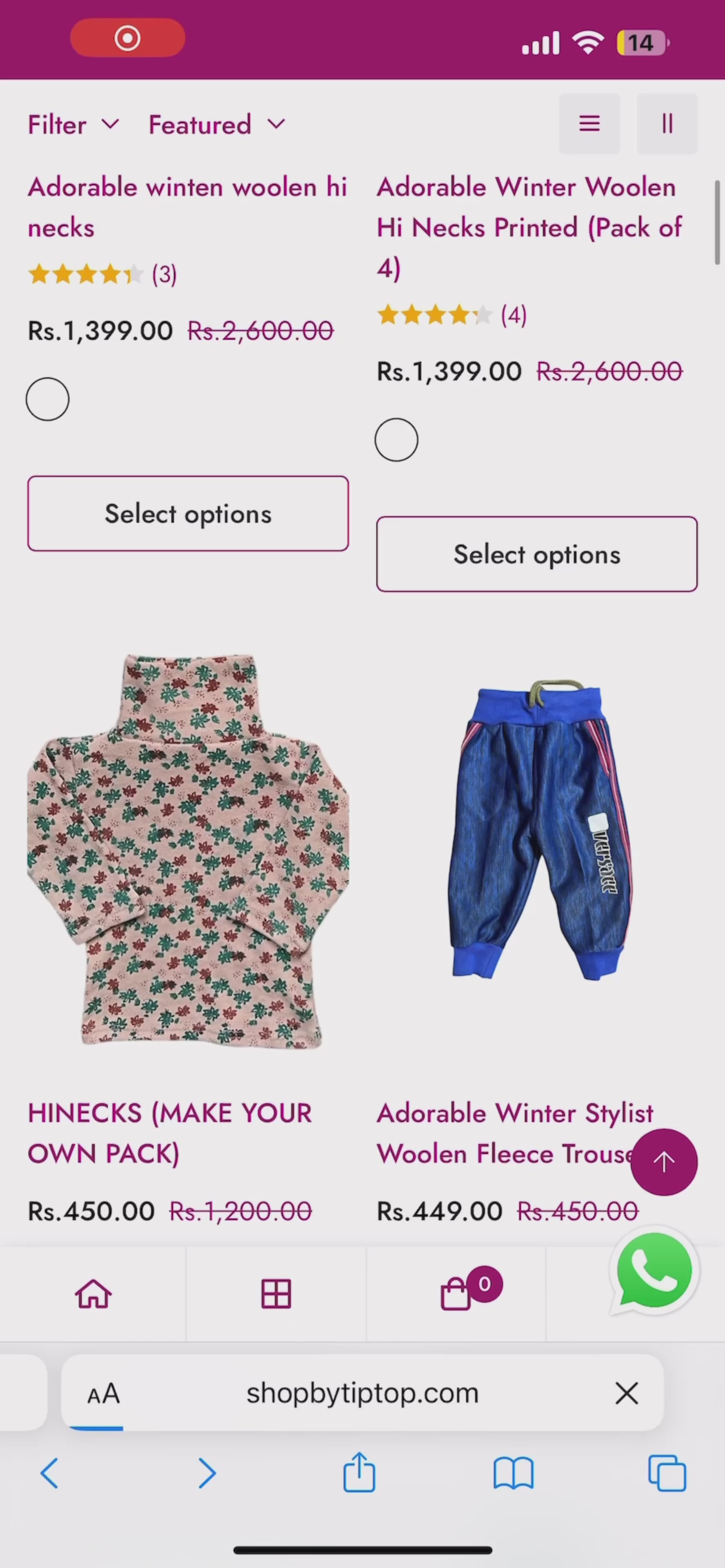Share this page from Safari toolbar
This screenshot has height=1568, width=725.
[359, 1472]
